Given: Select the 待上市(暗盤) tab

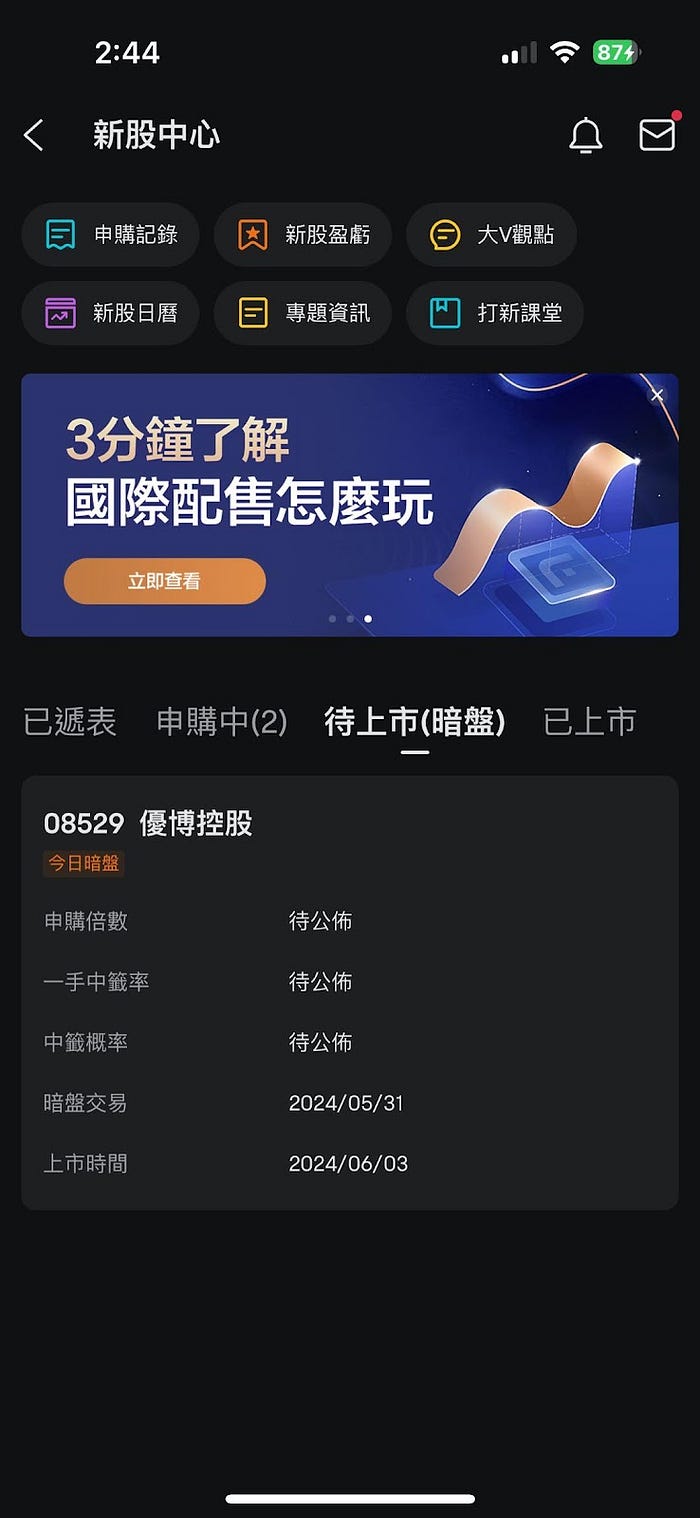Looking at the screenshot, I should (x=415, y=722).
